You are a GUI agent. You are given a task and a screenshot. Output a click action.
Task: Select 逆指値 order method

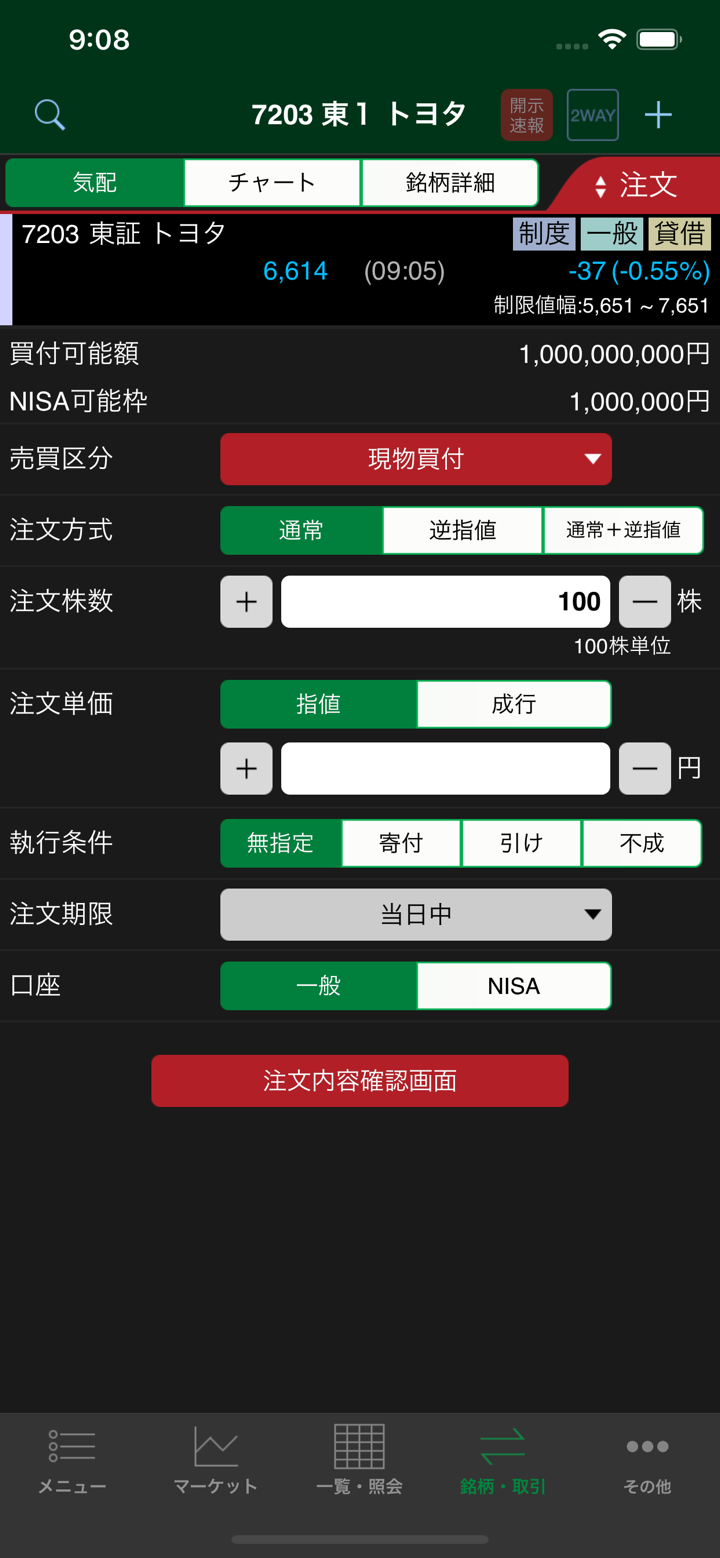[x=462, y=530]
